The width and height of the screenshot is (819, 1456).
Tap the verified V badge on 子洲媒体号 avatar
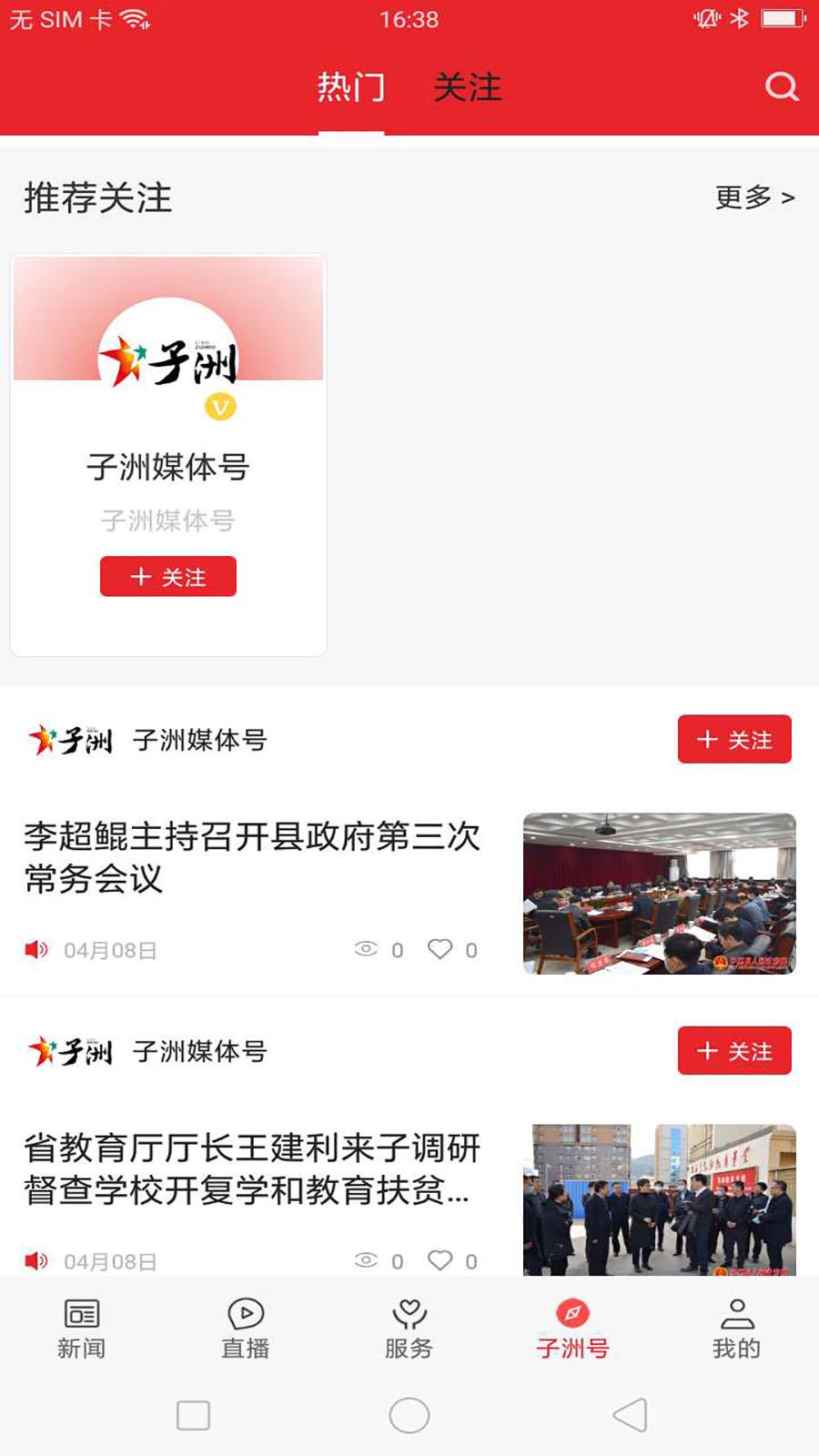pyautogui.click(x=218, y=409)
